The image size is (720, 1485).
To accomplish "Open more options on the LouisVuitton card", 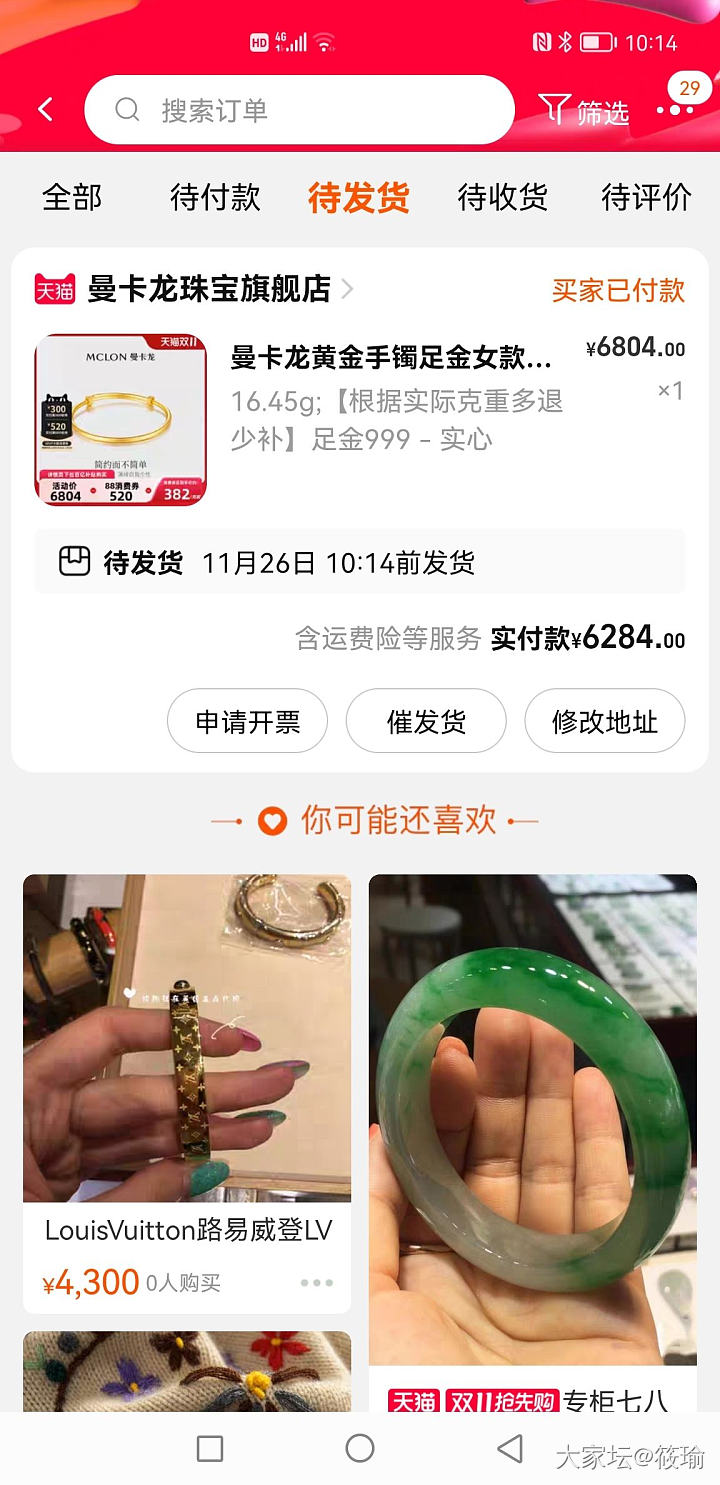I will click(x=316, y=1283).
